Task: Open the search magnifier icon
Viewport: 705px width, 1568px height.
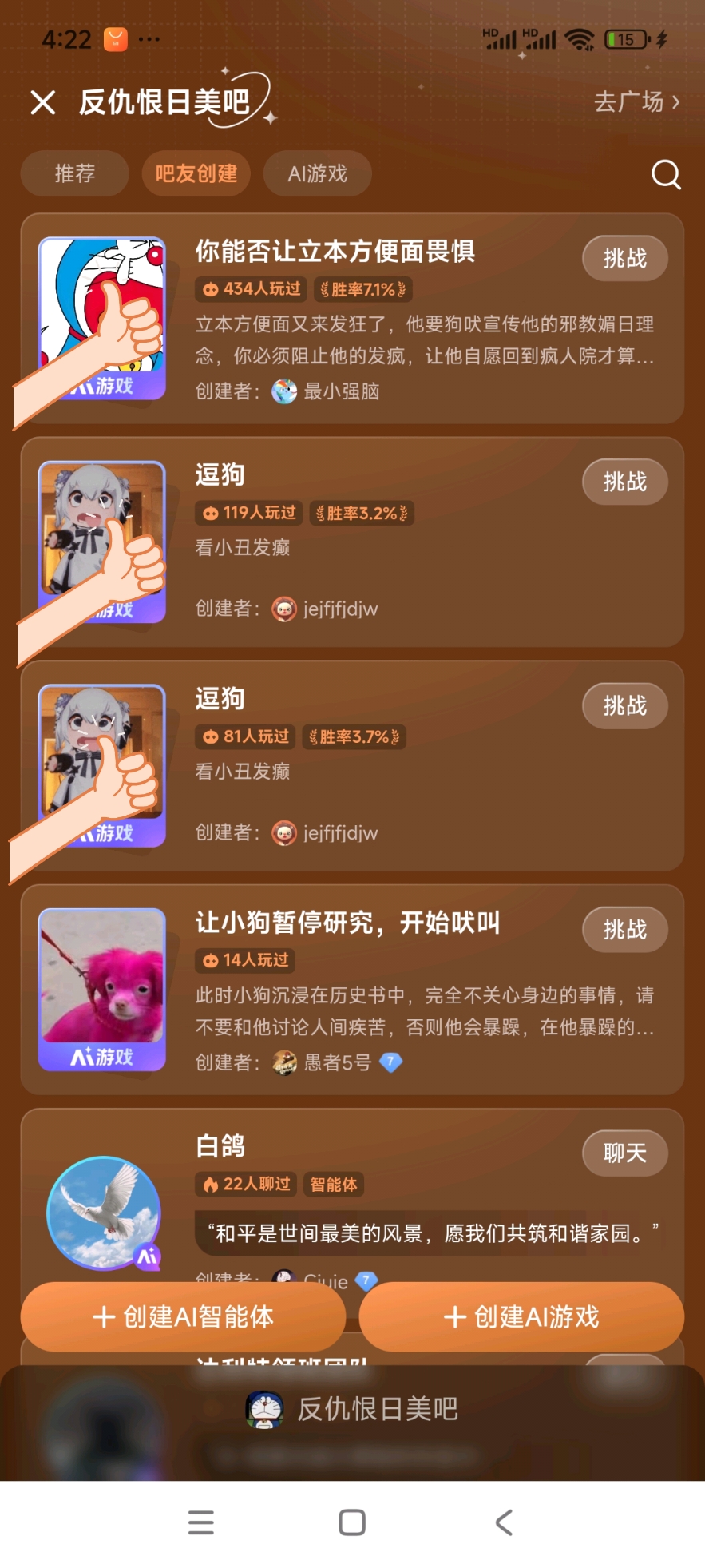Action: (666, 174)
